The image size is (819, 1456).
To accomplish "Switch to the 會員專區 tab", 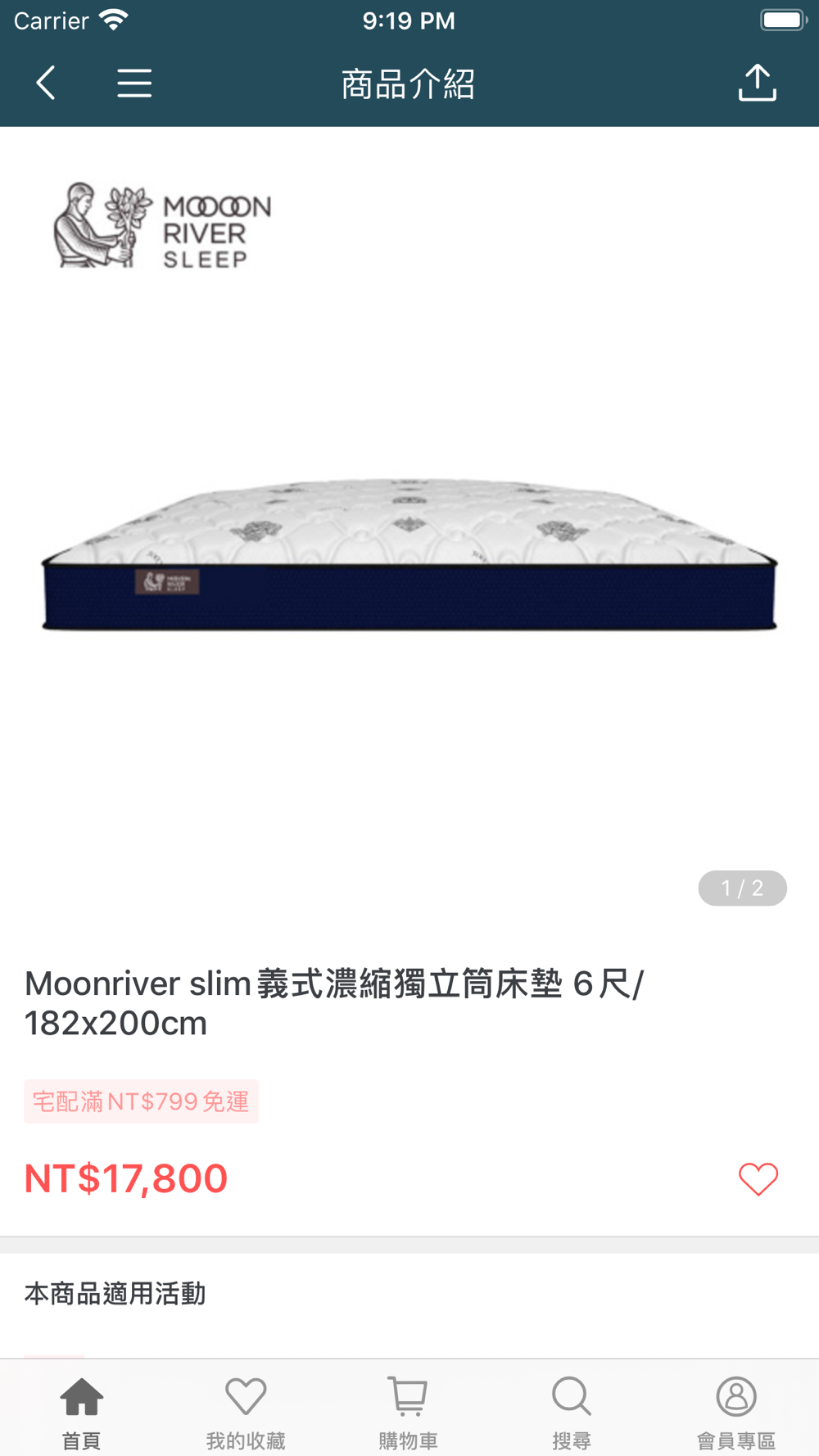I will pyautogui.click(x=736, y=1412).
